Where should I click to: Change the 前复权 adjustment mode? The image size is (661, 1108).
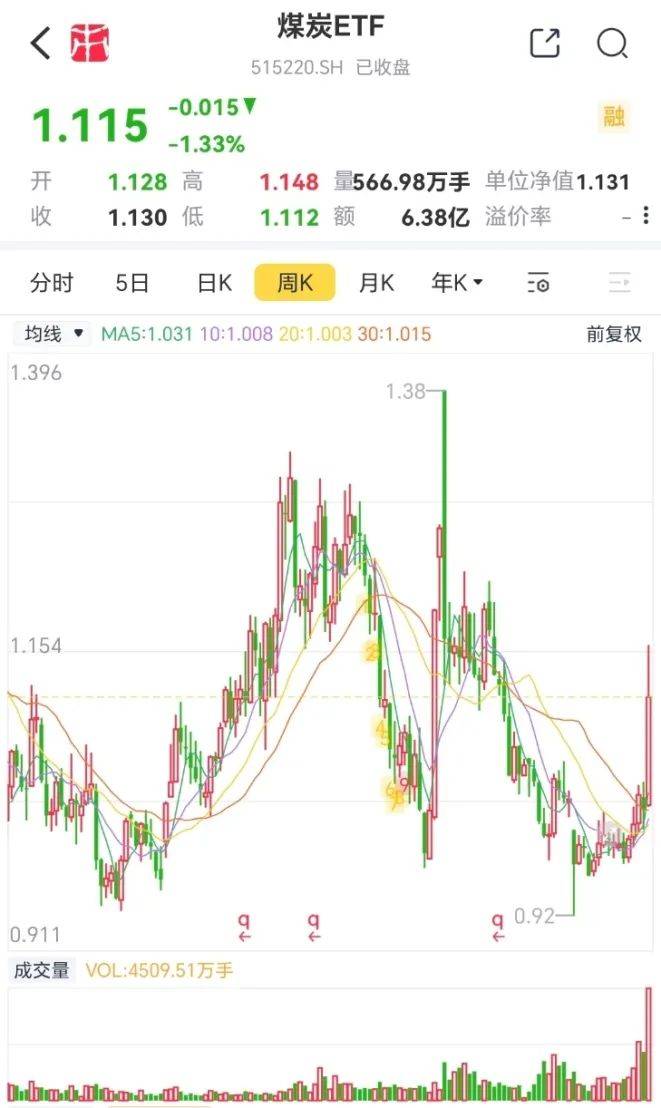pos(614,334)
